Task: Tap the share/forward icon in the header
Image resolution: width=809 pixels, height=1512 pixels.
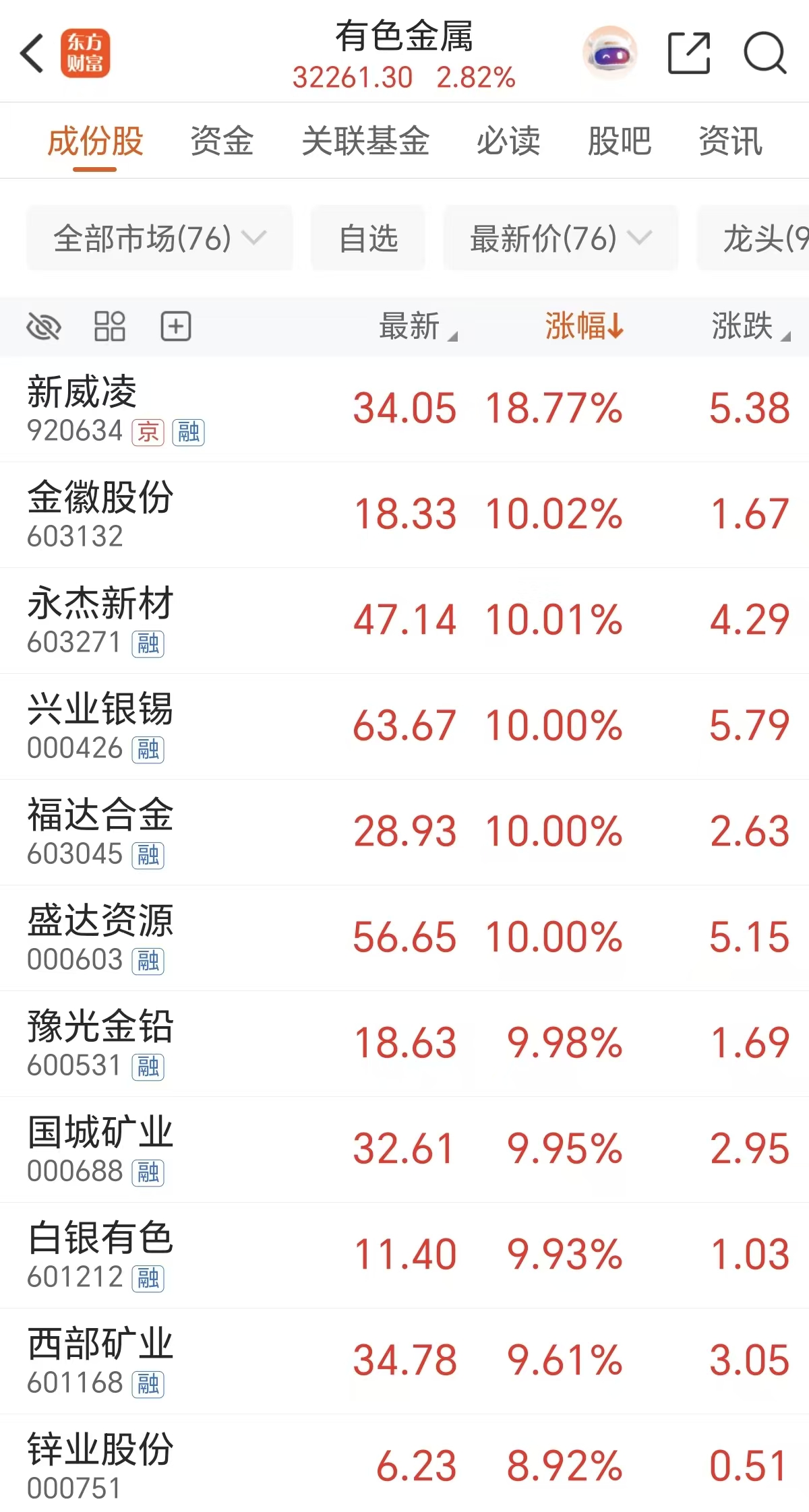Action: click(688, 53)
